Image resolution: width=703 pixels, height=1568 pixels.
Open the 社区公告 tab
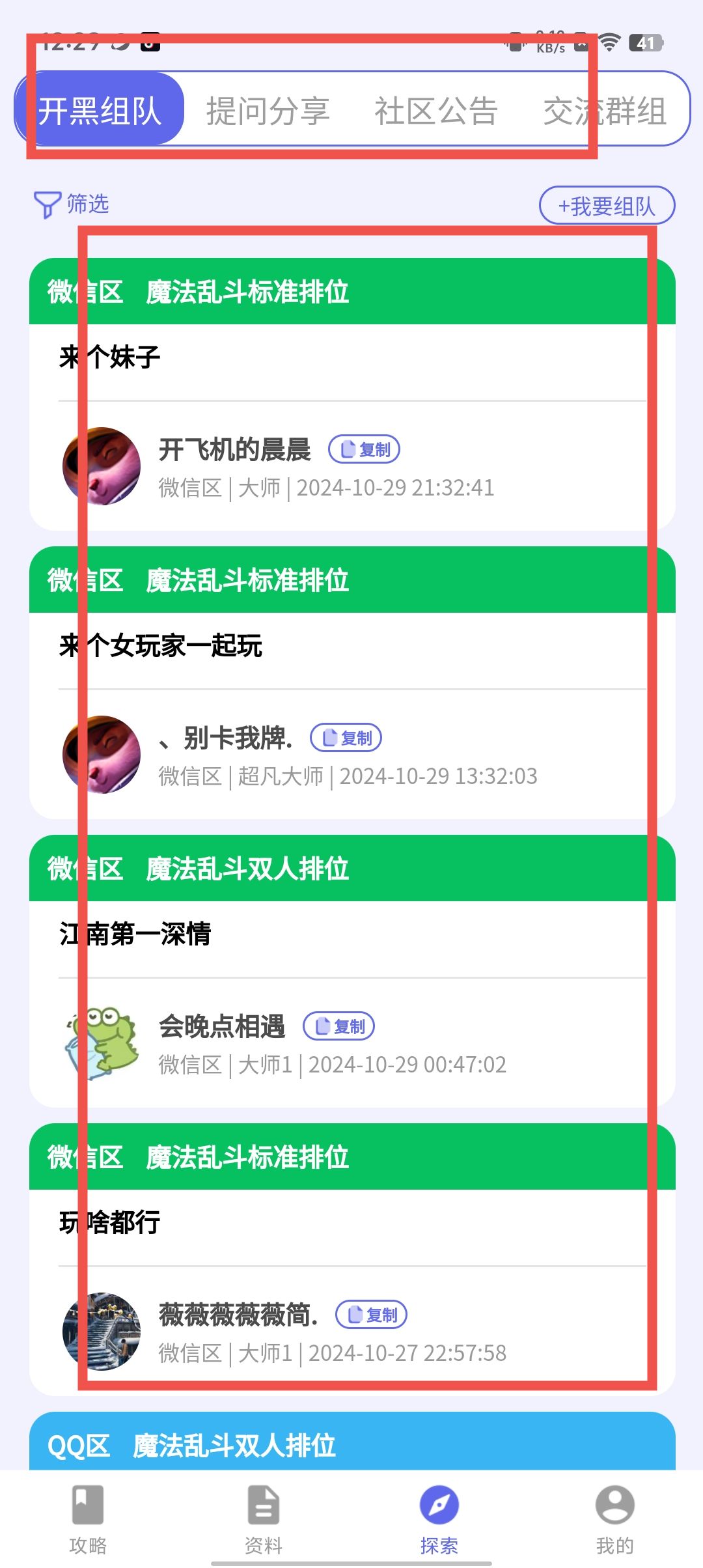click(x=435, y=111)
